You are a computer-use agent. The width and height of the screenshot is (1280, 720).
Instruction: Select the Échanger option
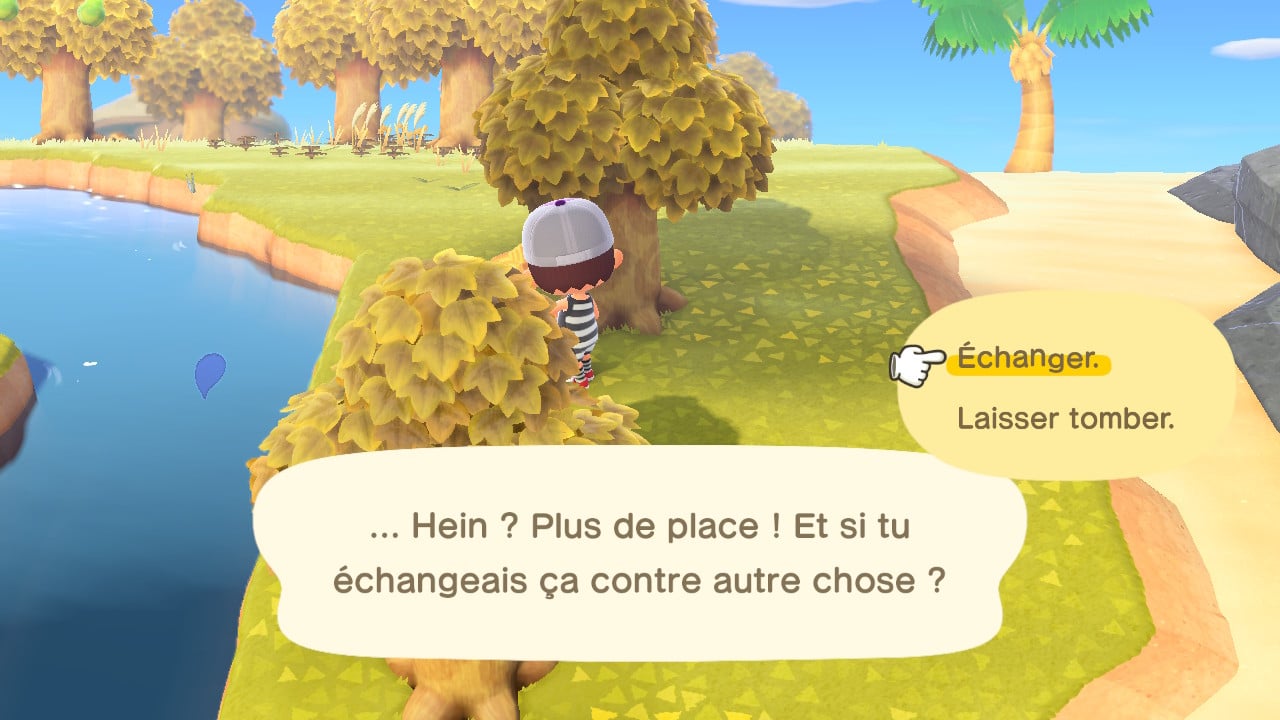[1027, 360]
